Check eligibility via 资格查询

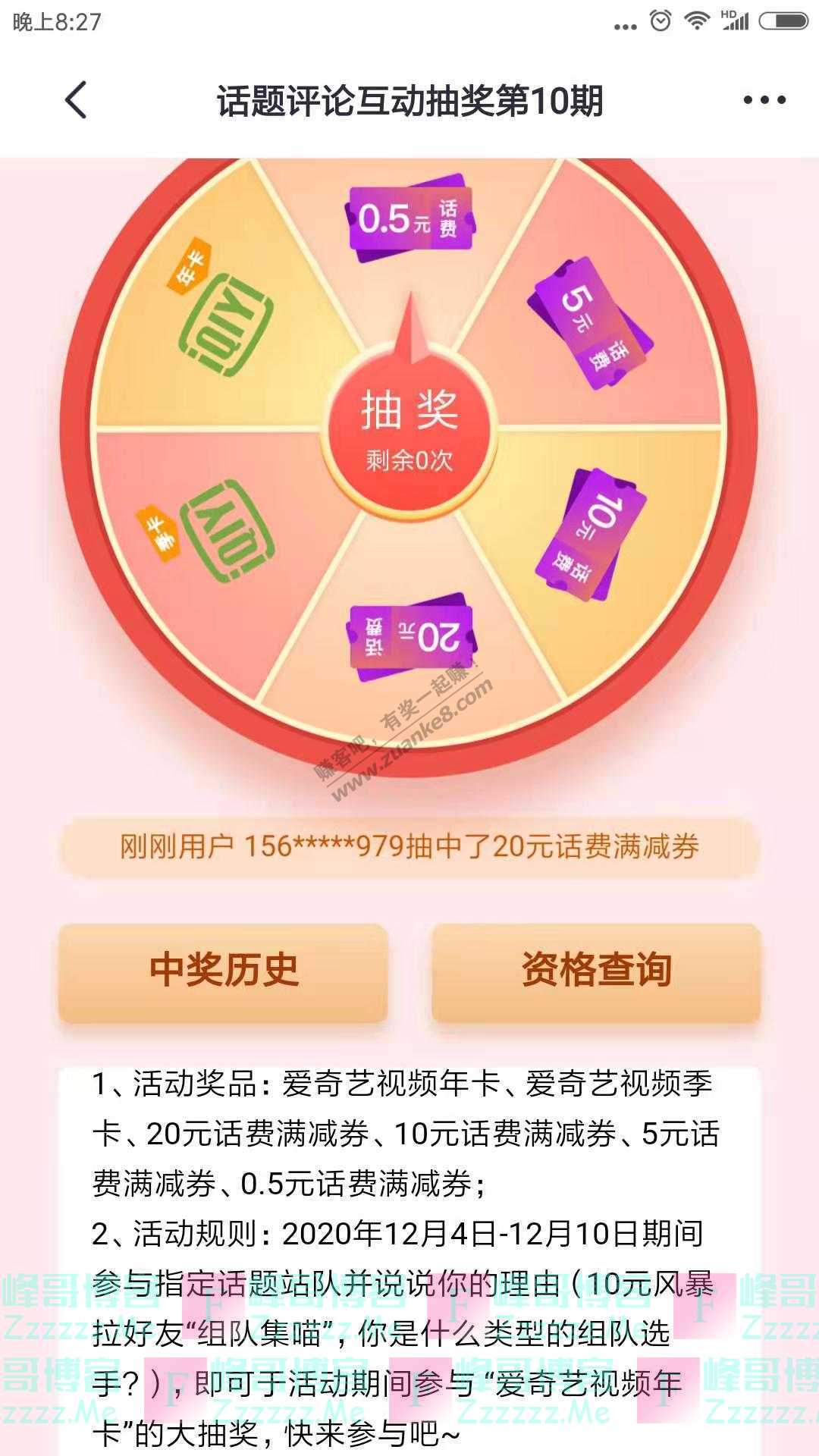[x=596, y=971]
